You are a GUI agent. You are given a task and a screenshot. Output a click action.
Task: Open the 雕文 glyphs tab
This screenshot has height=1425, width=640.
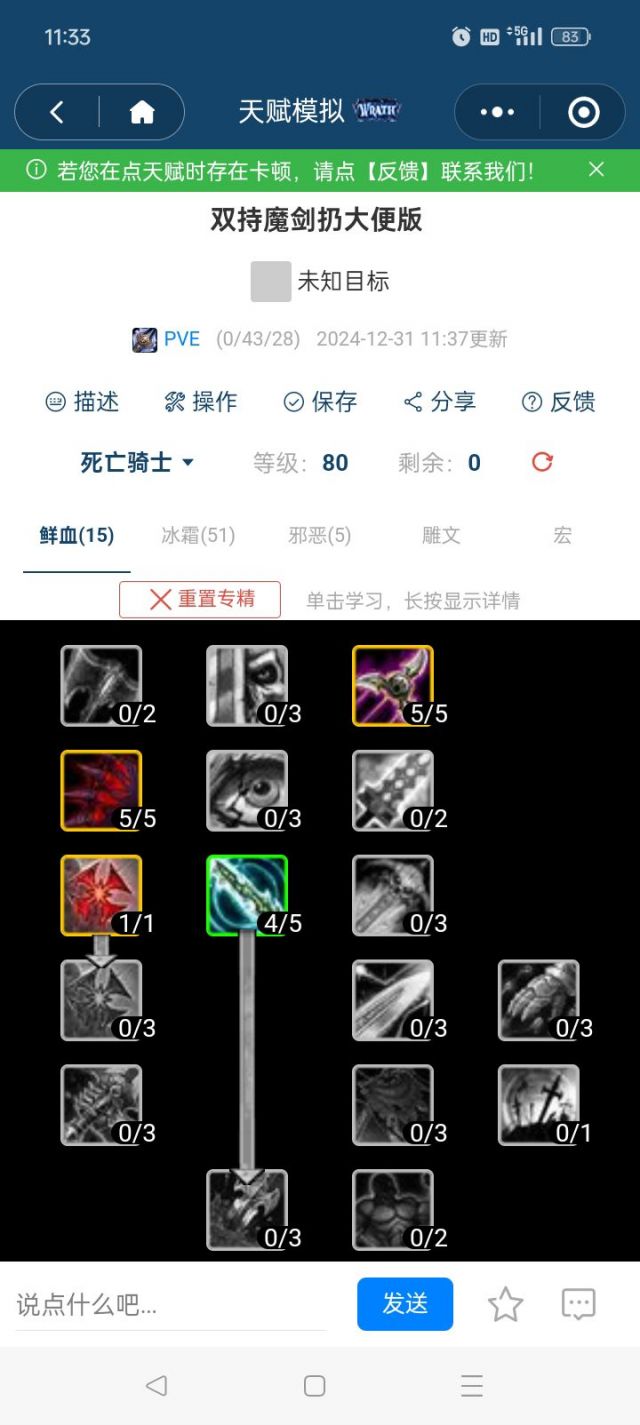point(441,535)
